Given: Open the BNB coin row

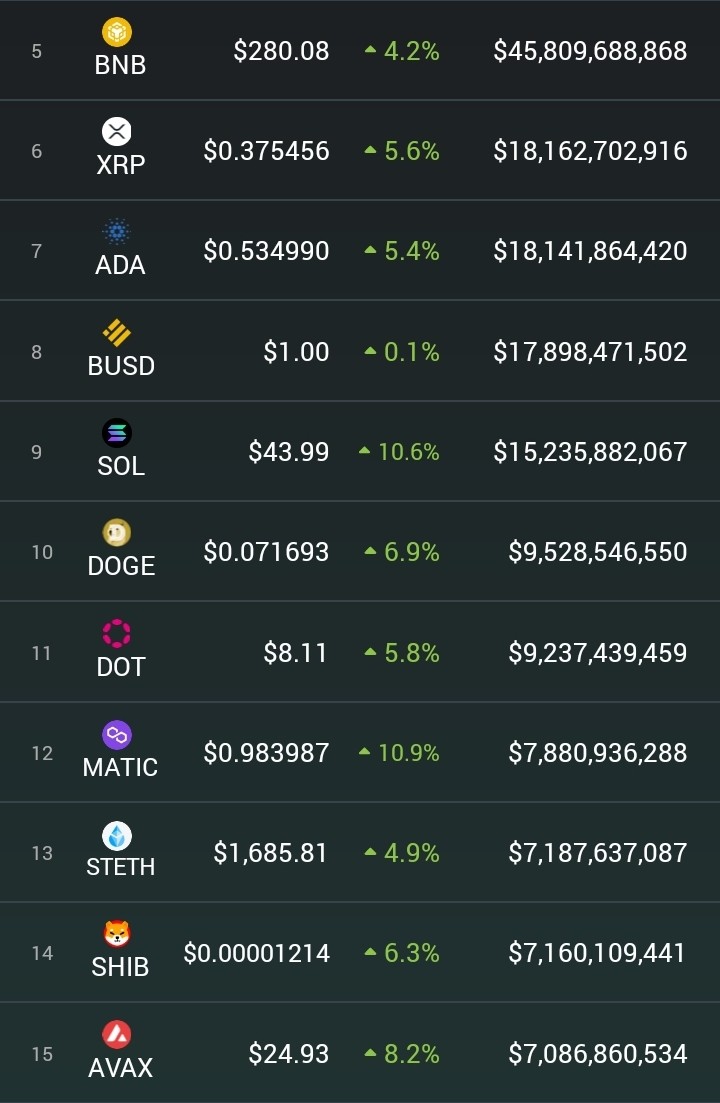Looking at the screenshot, I should pyautogui.click(x=360, y=50).
